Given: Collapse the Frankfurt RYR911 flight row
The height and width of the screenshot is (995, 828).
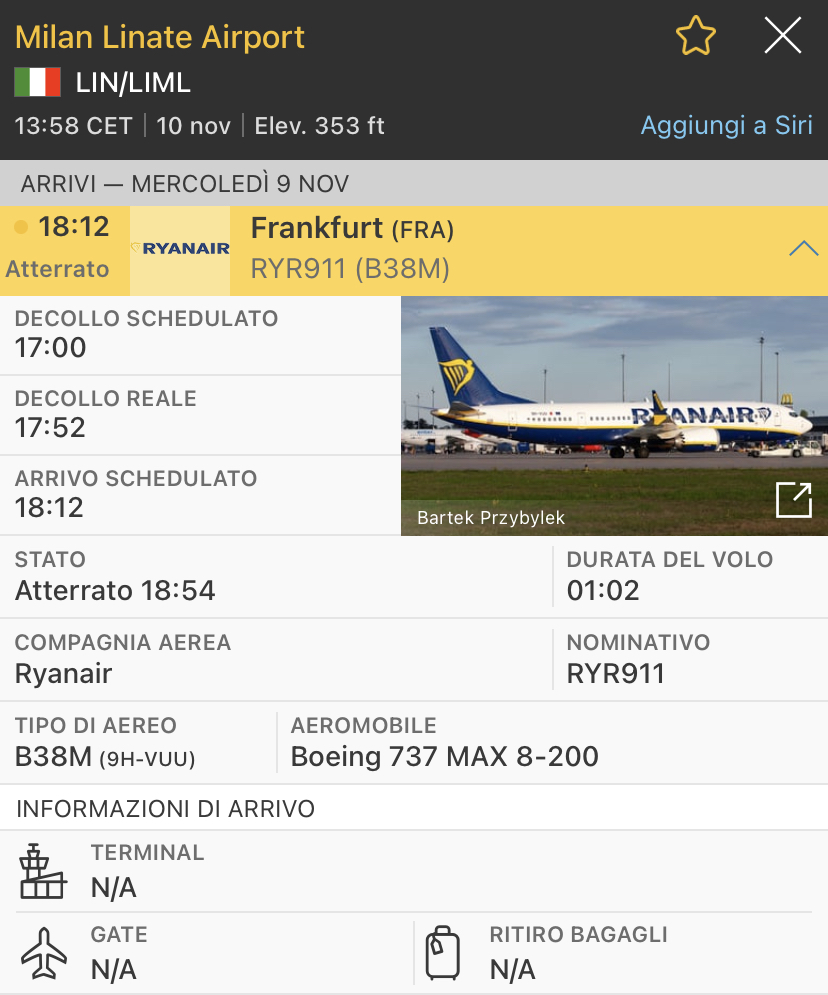Looking at the screenshot, I should click(x=803, y=249).
